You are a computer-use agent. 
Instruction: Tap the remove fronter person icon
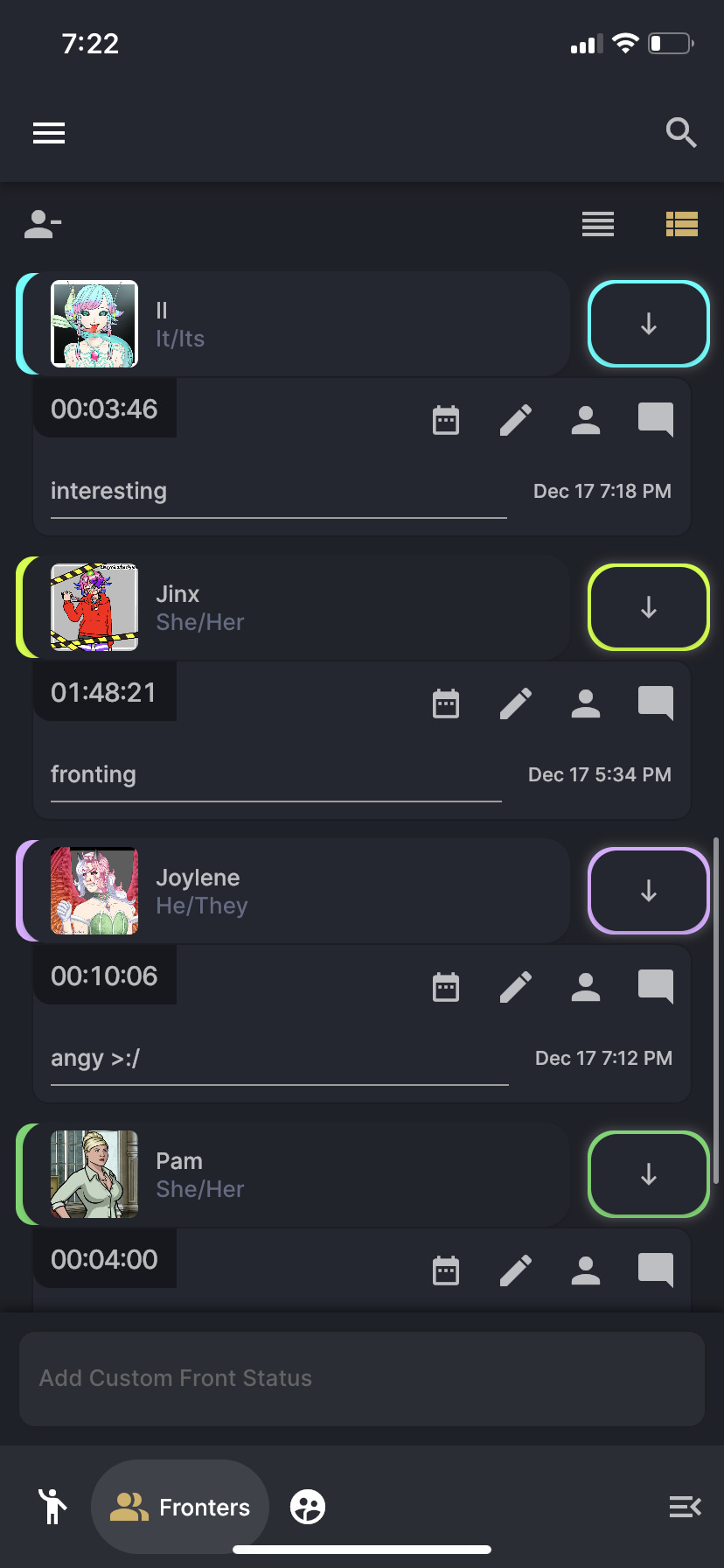pyautogui.click(x=42, y=224)
